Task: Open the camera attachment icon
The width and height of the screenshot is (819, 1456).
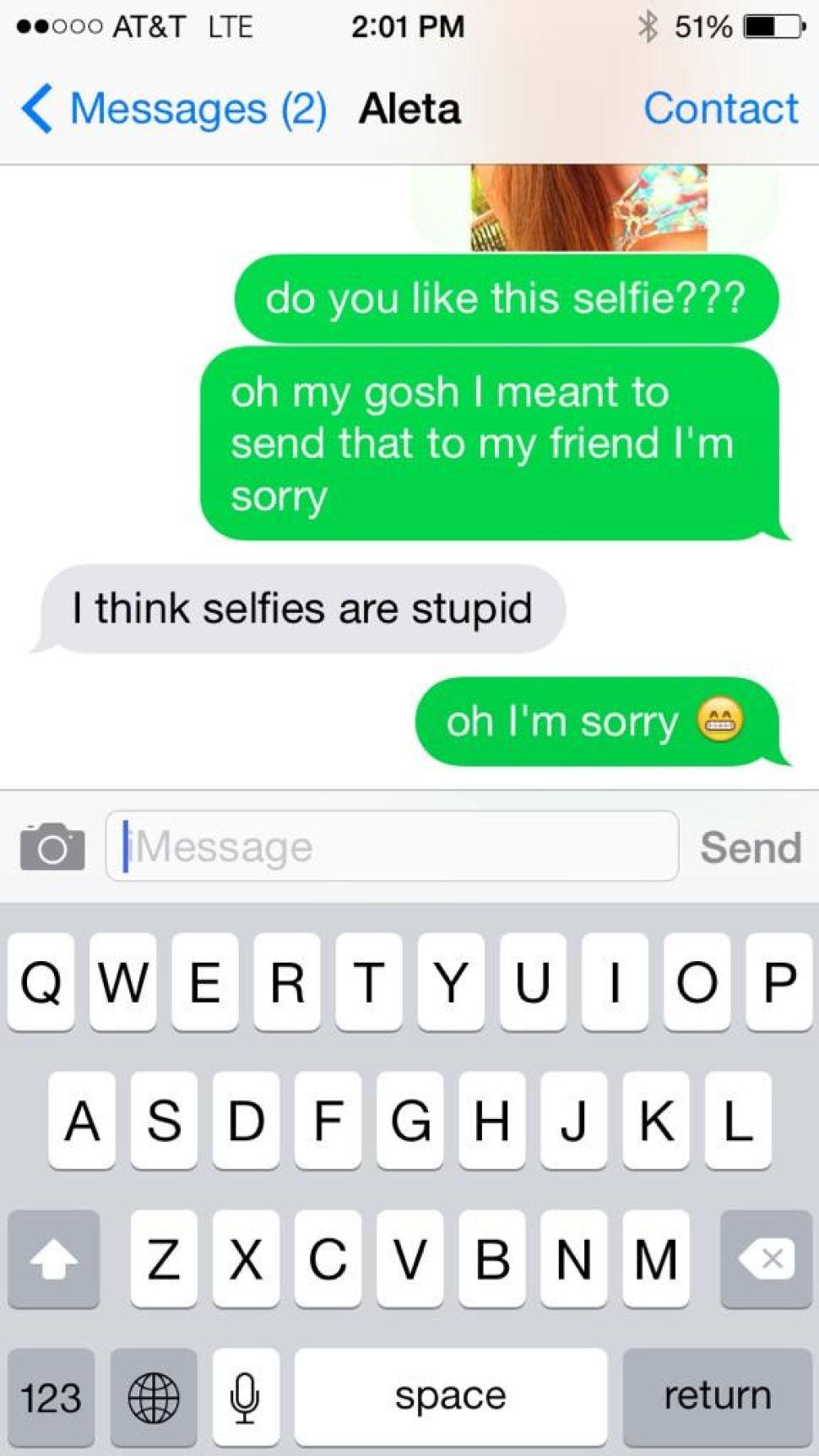Action: coord(52,846)
